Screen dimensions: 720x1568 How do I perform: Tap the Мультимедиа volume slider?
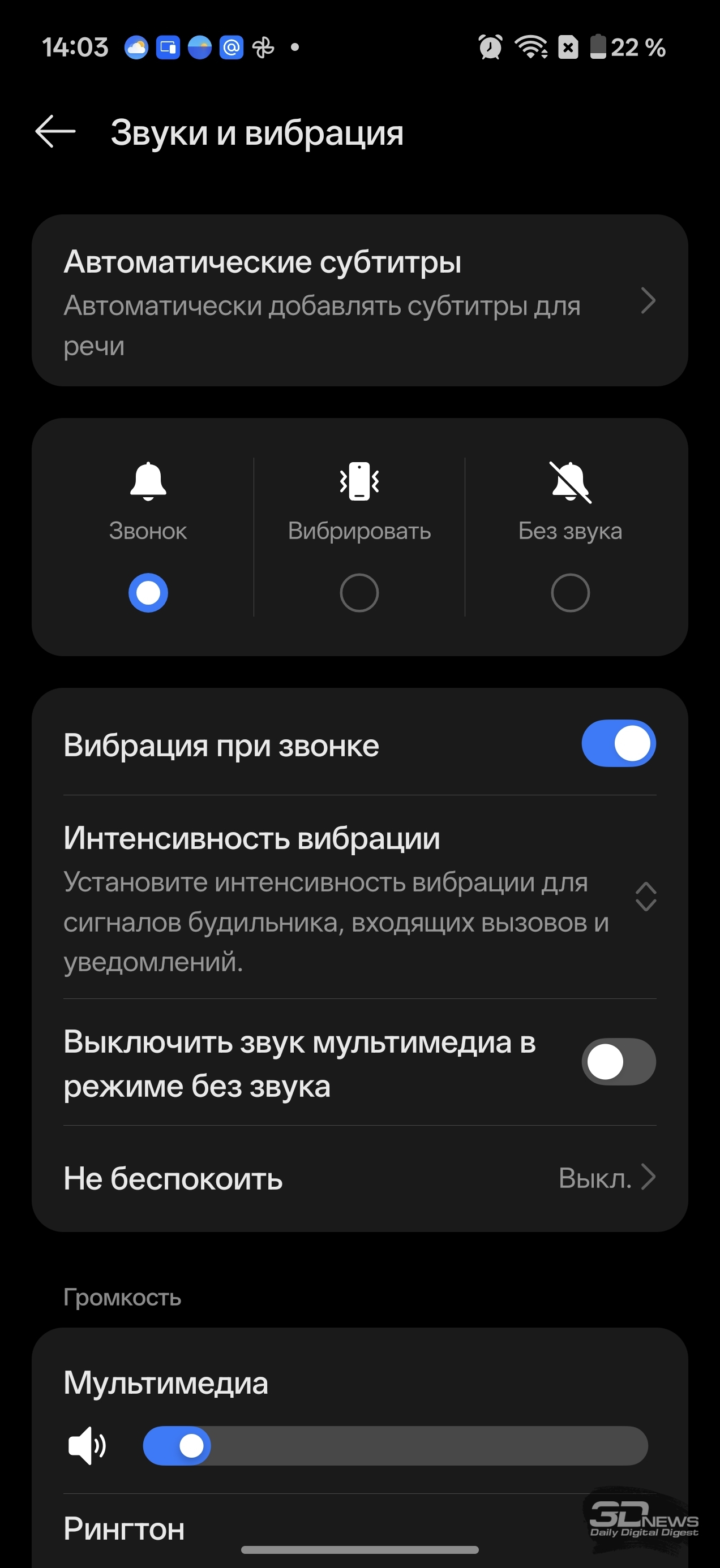point(395,1446)
